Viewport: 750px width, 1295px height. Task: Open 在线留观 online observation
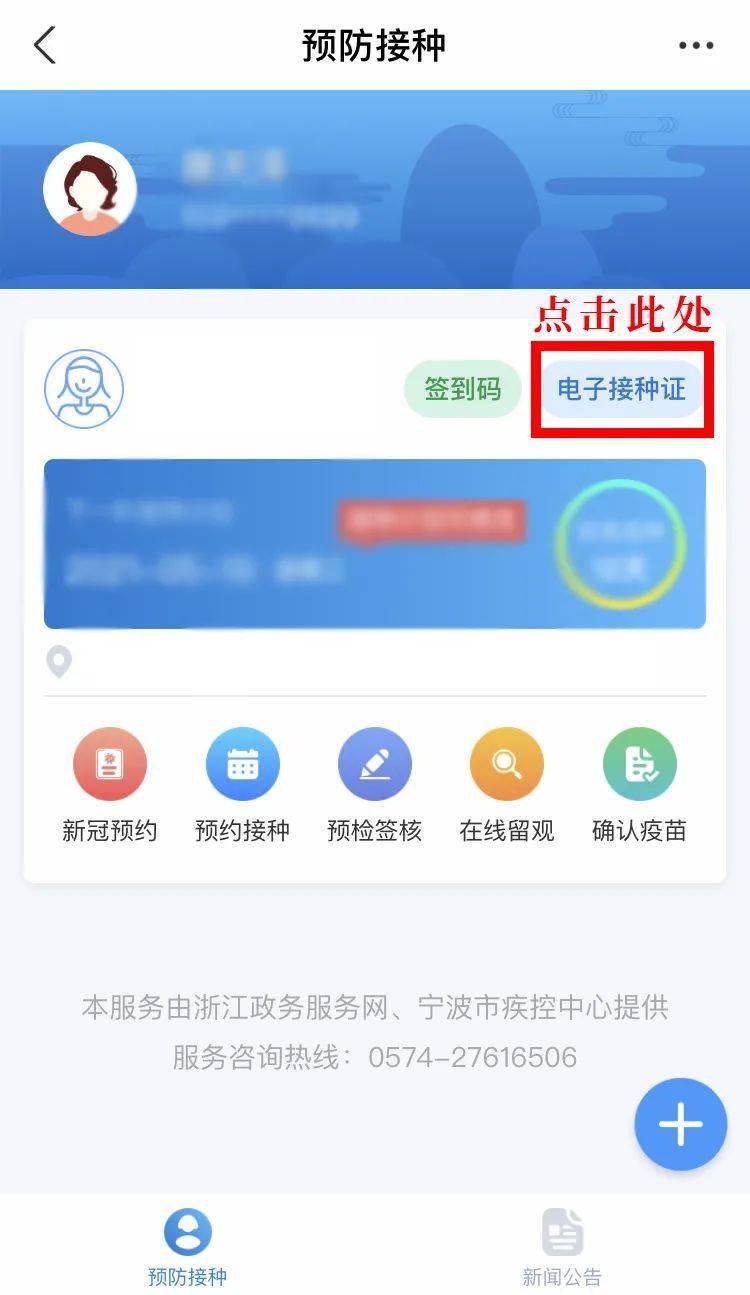click(507, 785)
